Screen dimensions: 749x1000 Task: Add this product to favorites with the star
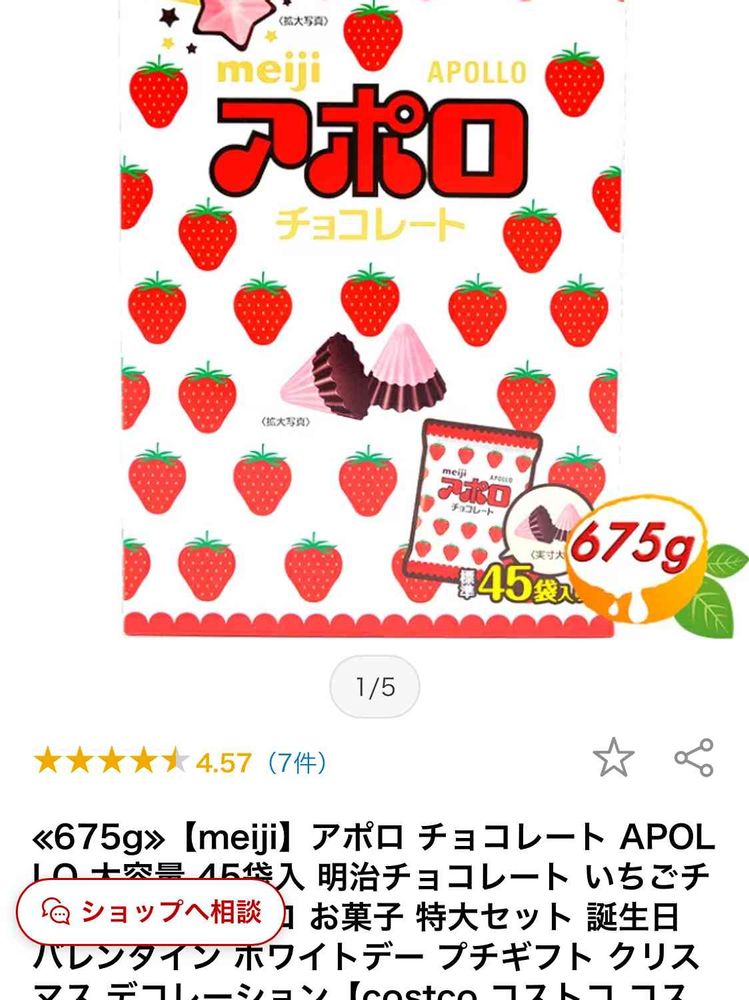tap(613, 758)
